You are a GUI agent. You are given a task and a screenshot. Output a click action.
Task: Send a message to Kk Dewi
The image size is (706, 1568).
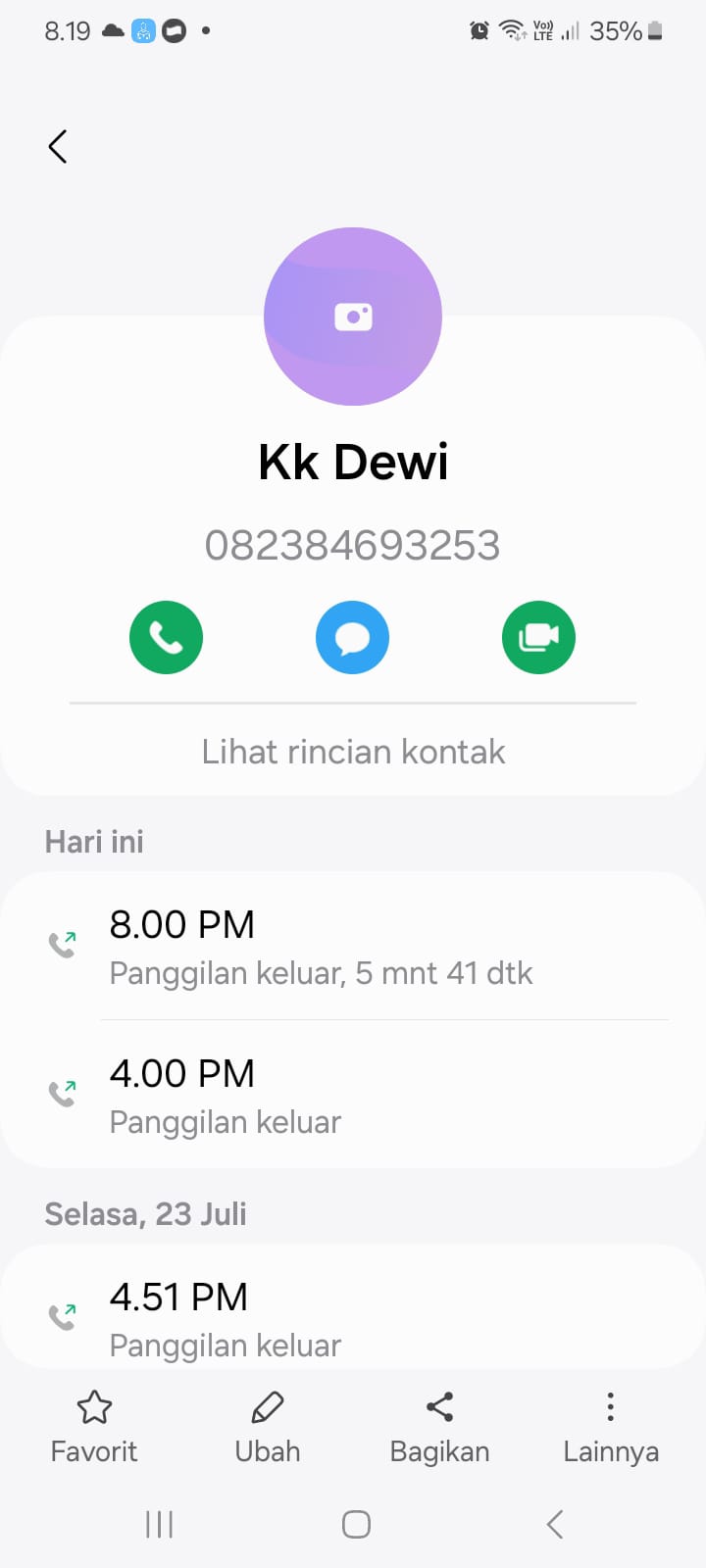352,637
